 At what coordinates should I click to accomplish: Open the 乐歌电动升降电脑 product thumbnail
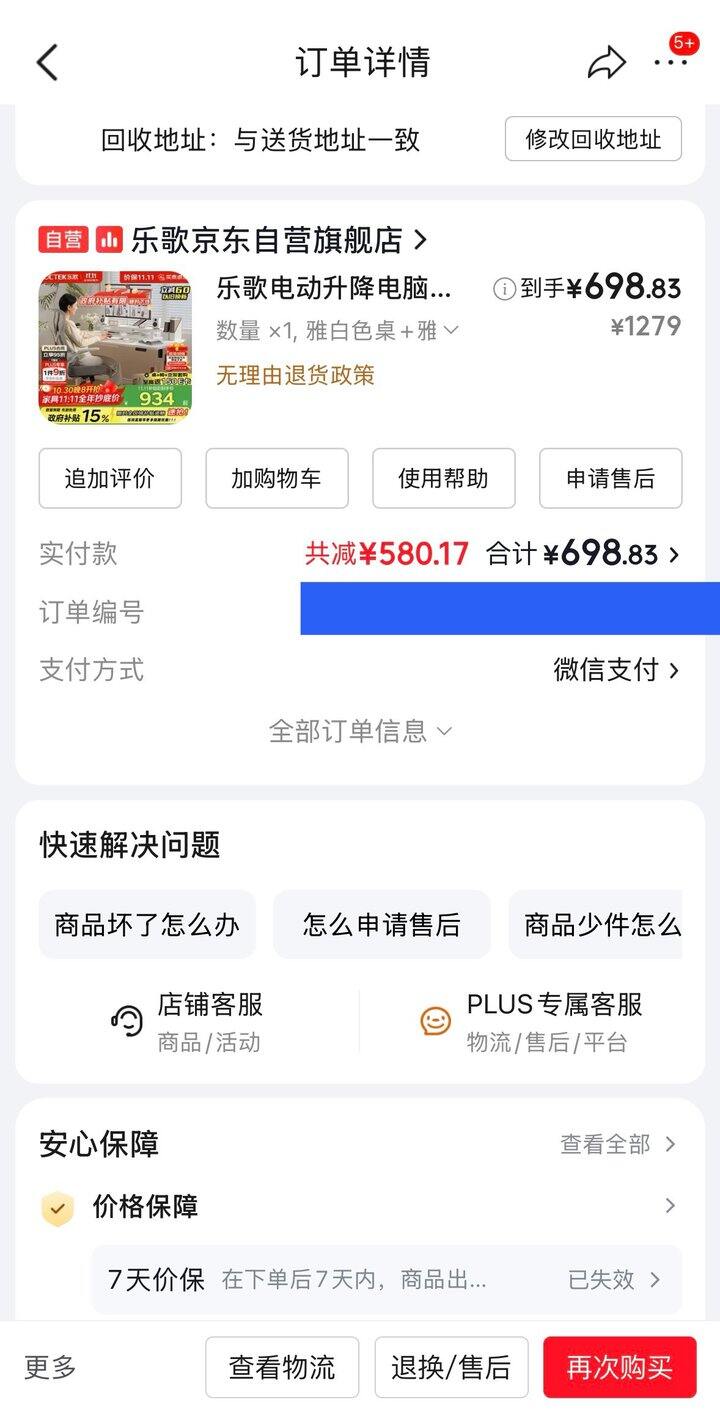click(x=115, y=348)
